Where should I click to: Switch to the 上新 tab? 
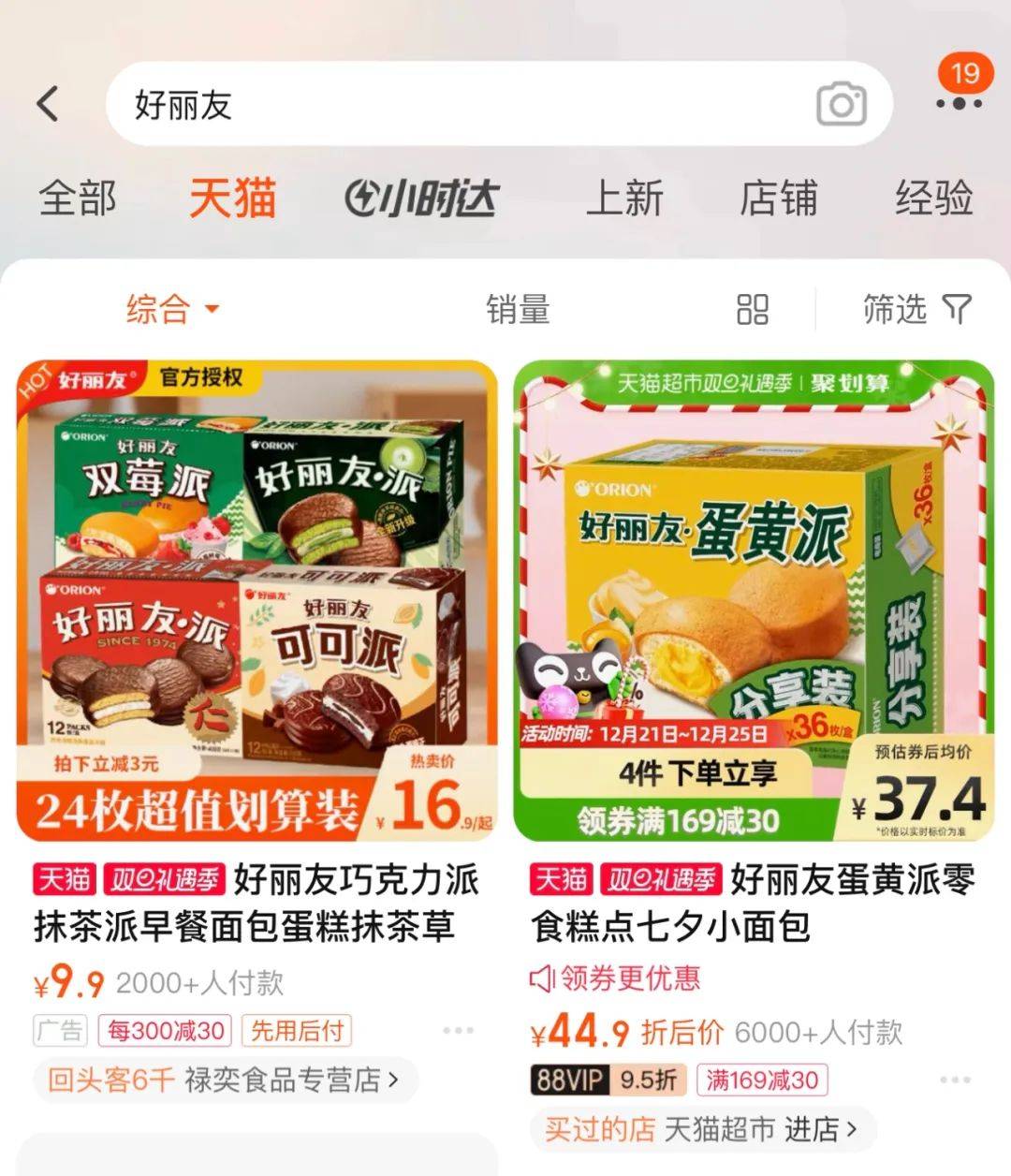pyautogui.click(x=624, y=198)
